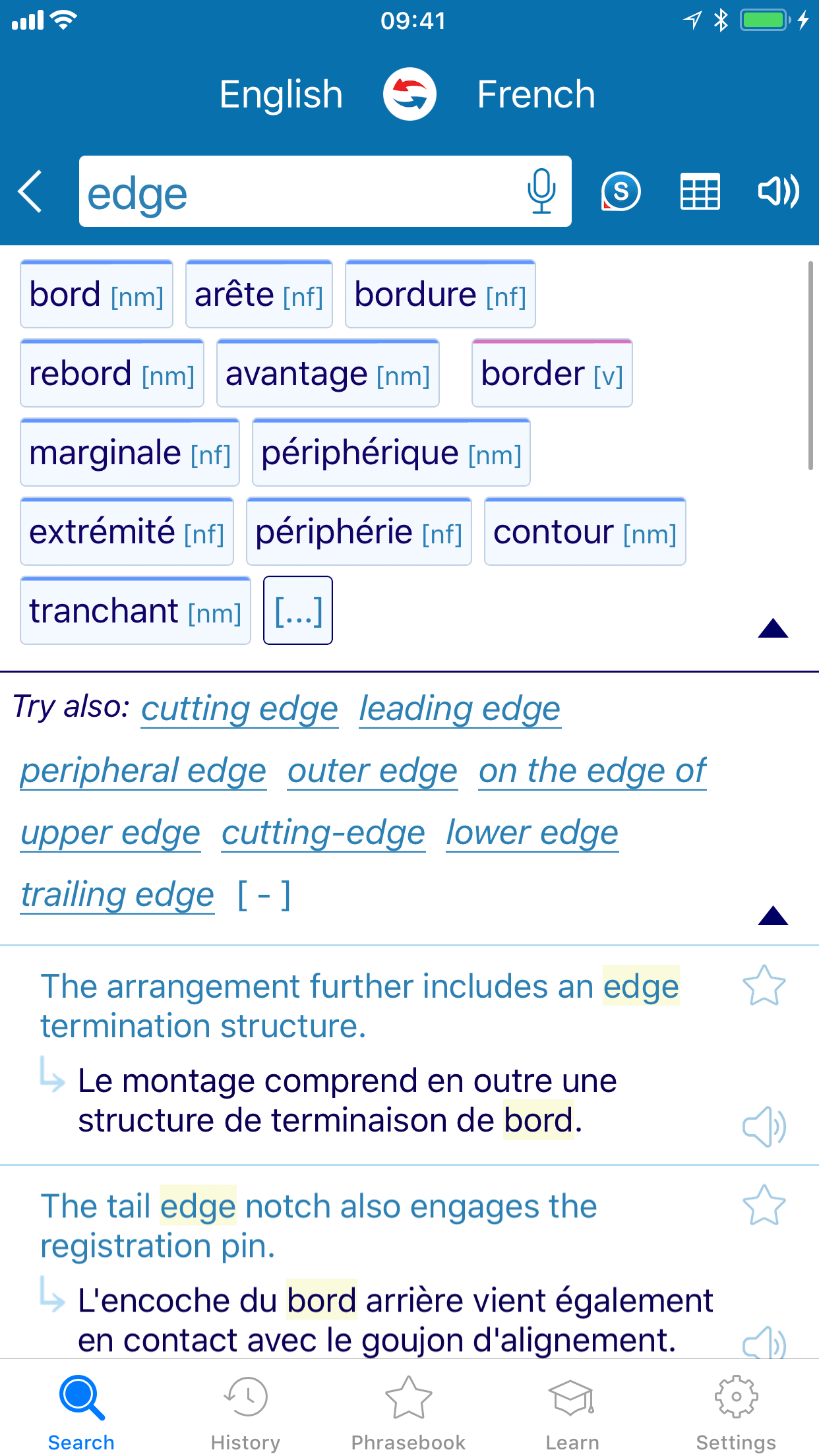
Task: Collapse the 'Try also' suggestions section
Action: (x=773, y=917)
